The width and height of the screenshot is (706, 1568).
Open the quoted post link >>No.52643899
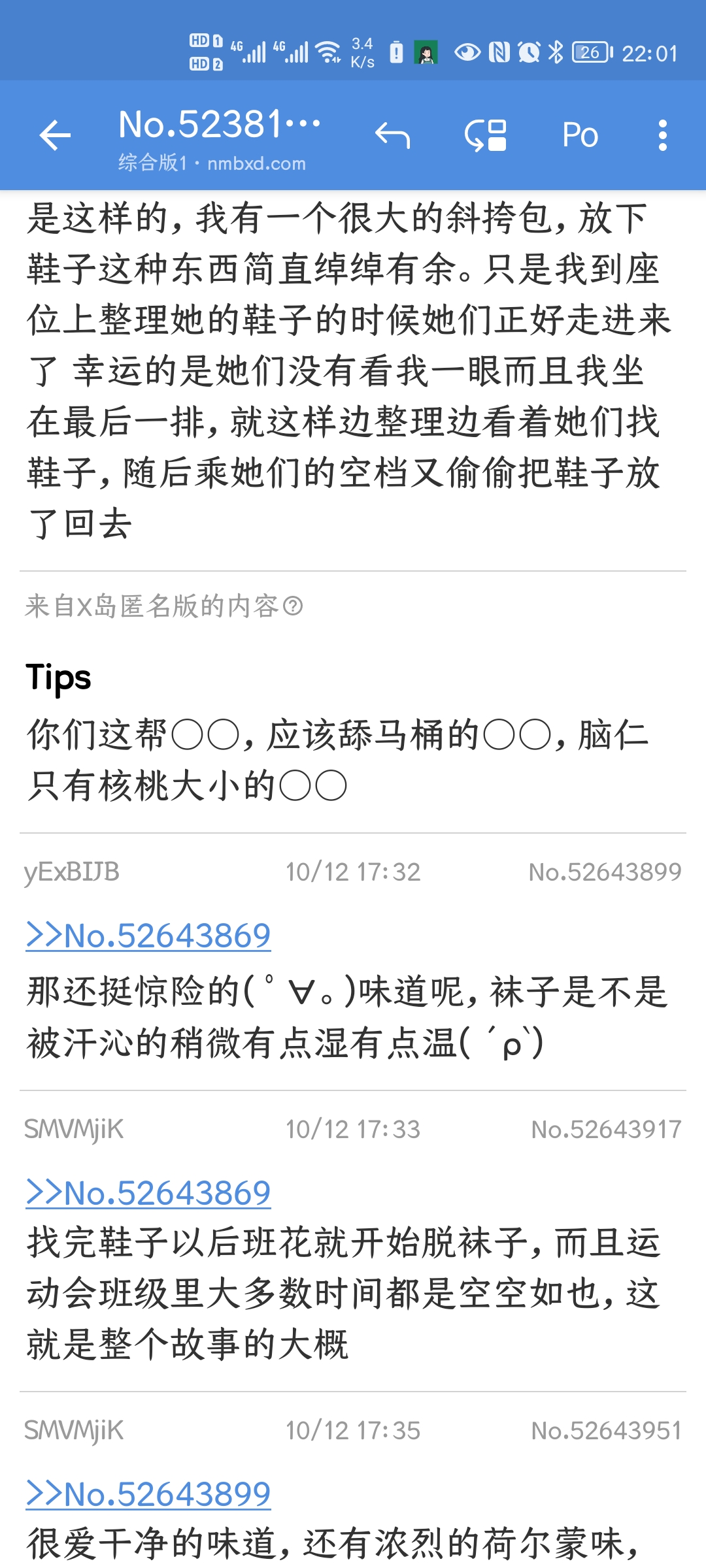pyautogui.click(x=148, y=1494)
